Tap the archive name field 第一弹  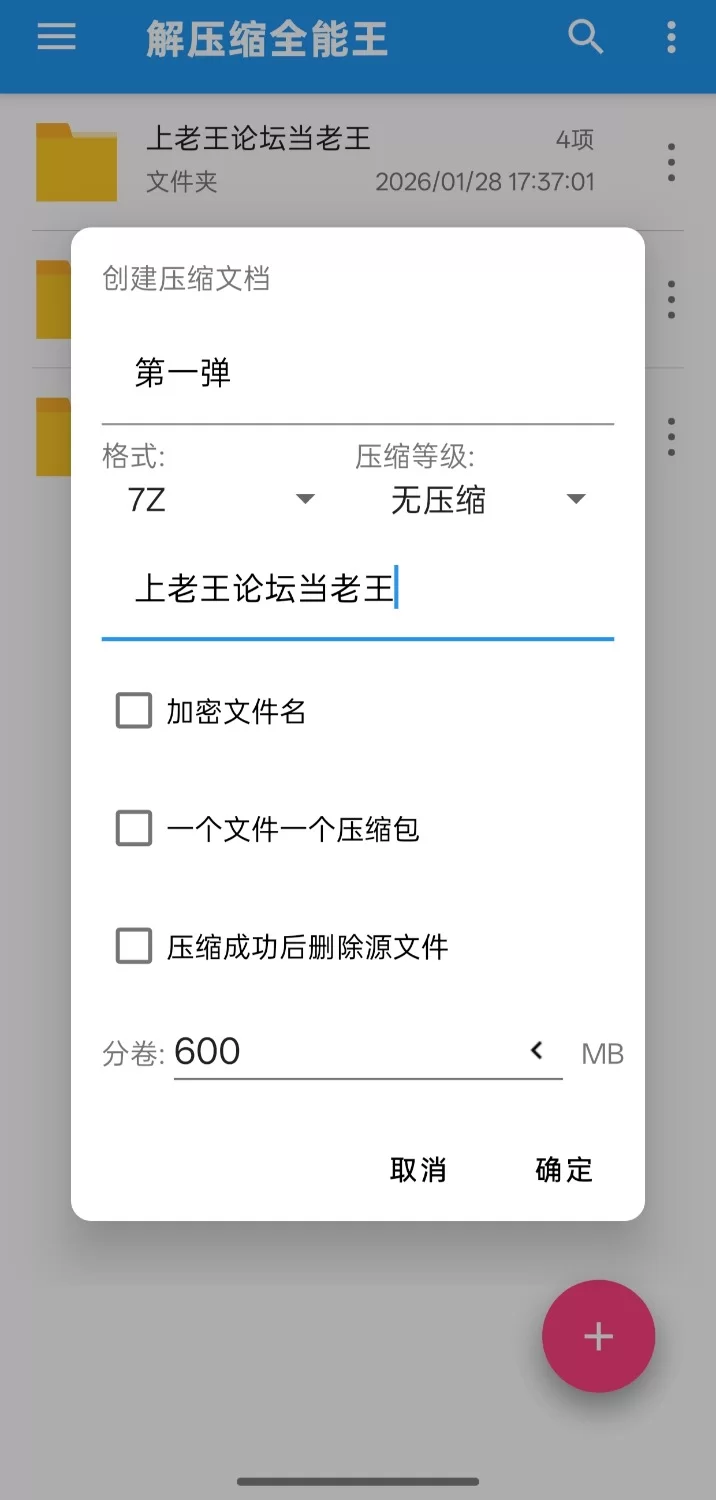[357, 375]
